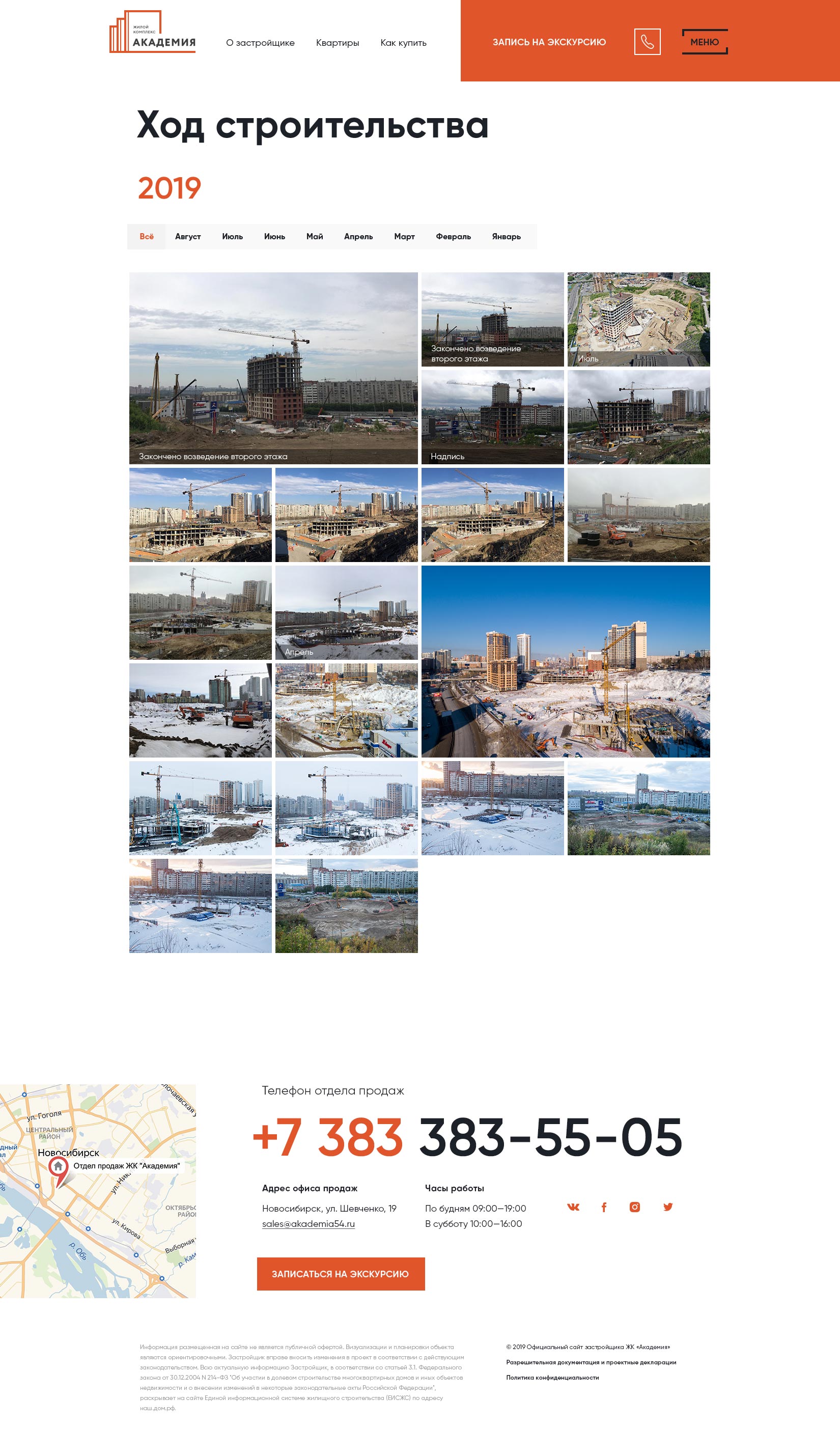Open Как купить page

pyautogui.click(x=403, y=43)
